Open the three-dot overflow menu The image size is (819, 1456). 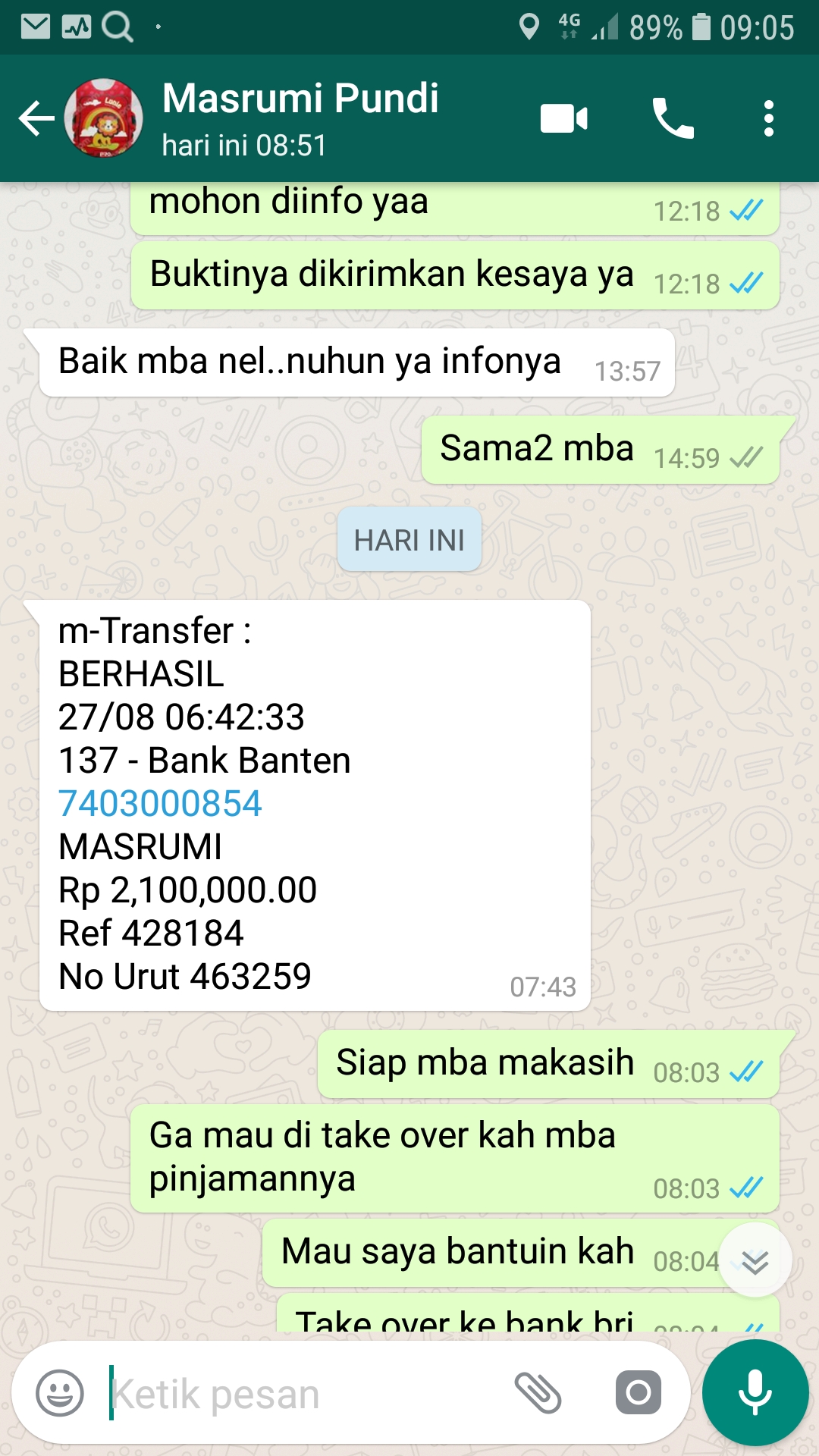[x=769, y=118]
